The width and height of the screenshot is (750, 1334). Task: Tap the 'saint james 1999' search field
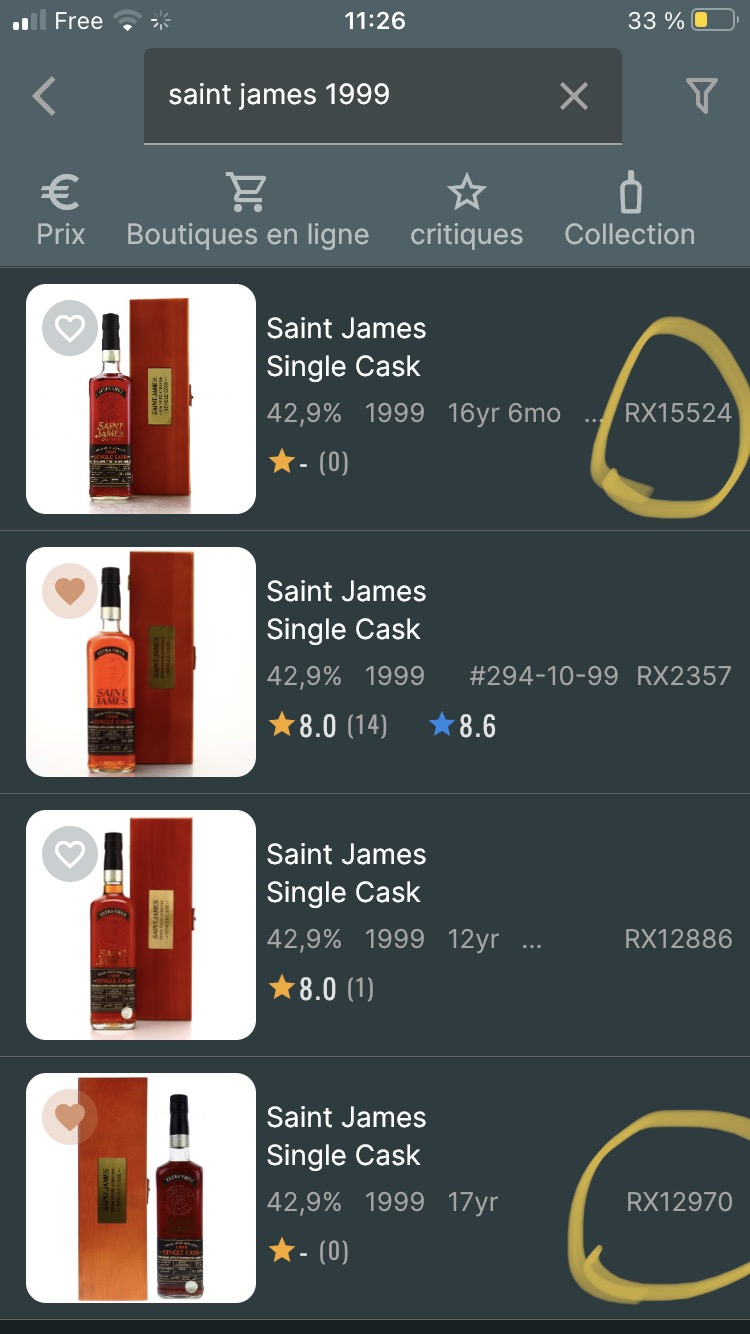(340, 96)
